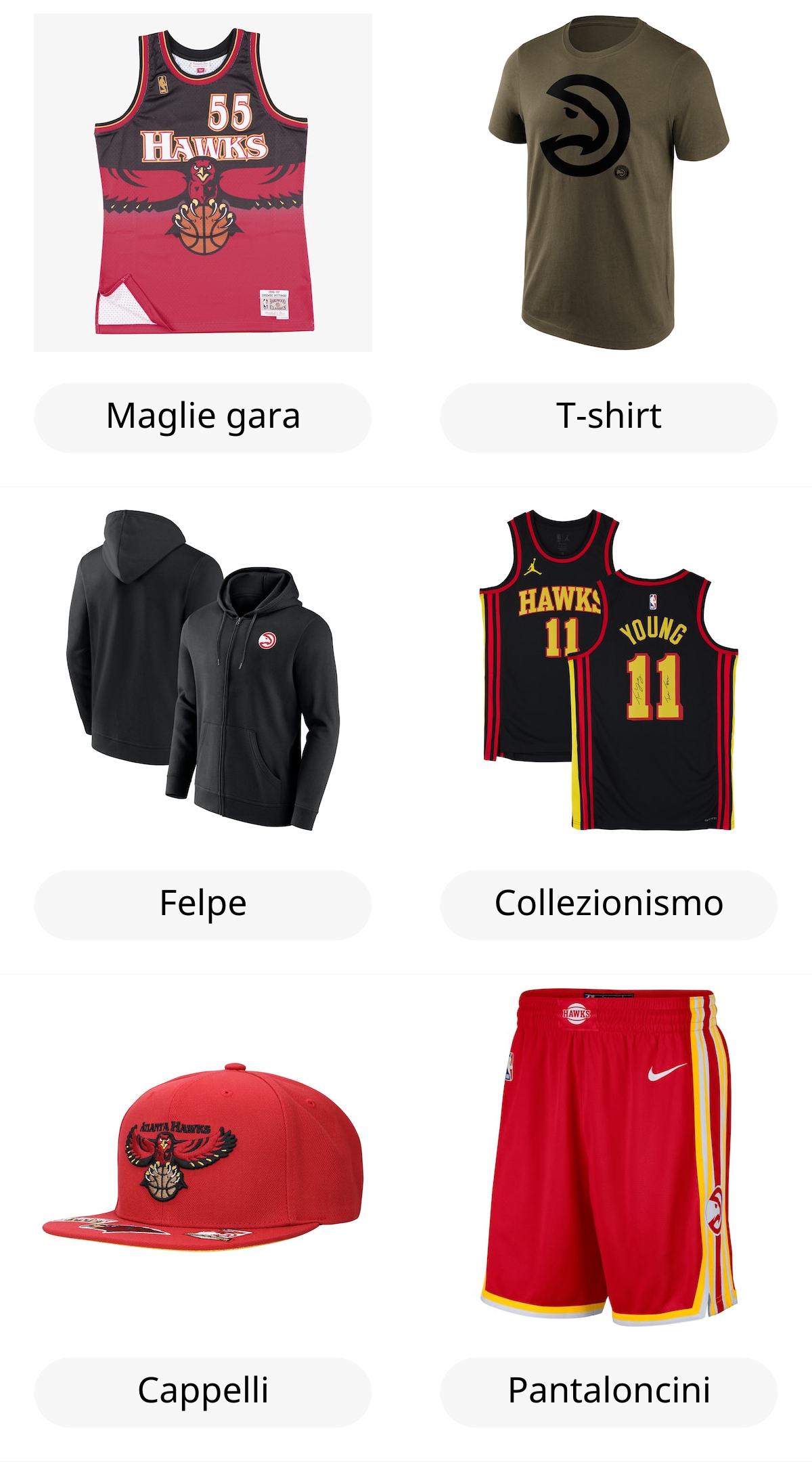
Task: Open the Collezionismo category
Action: (x=608, y=904)
